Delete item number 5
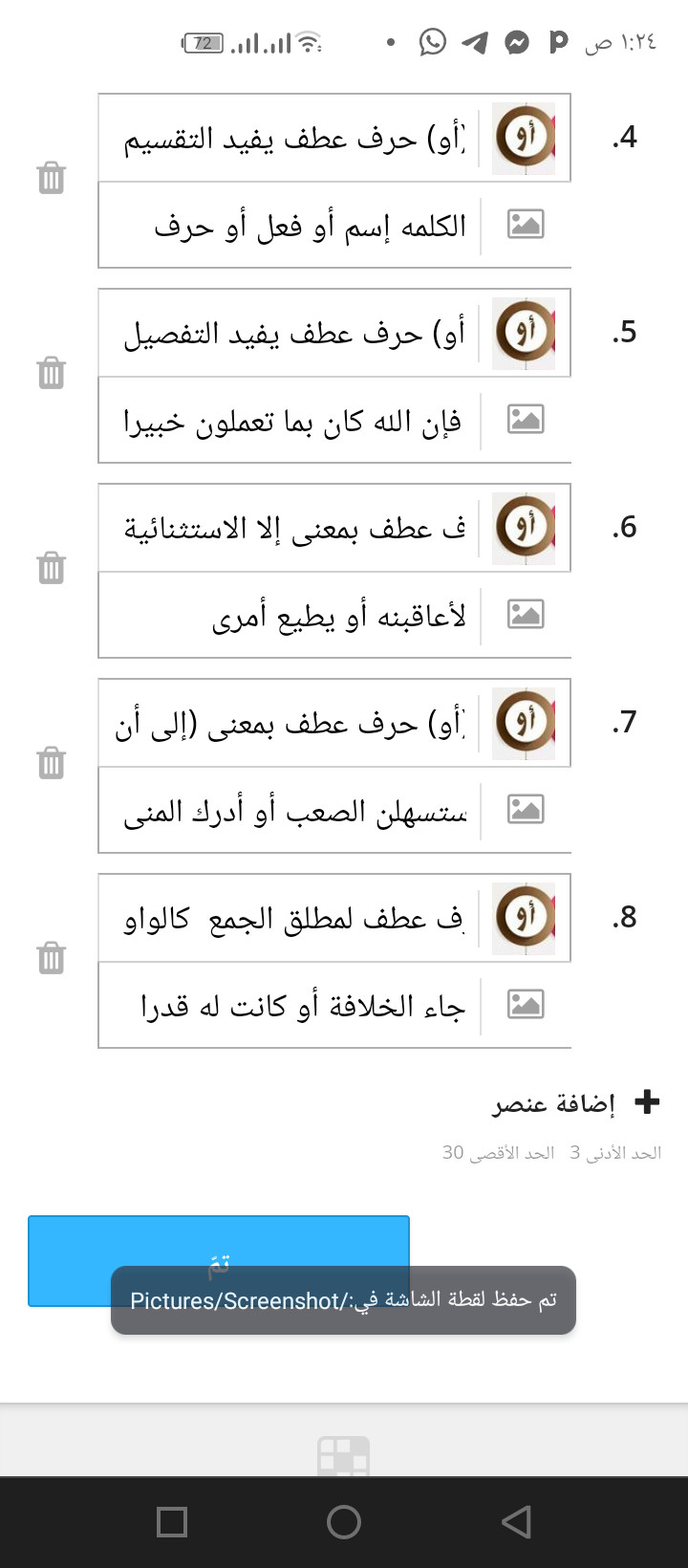688x1568 pixels. [51, 373]
